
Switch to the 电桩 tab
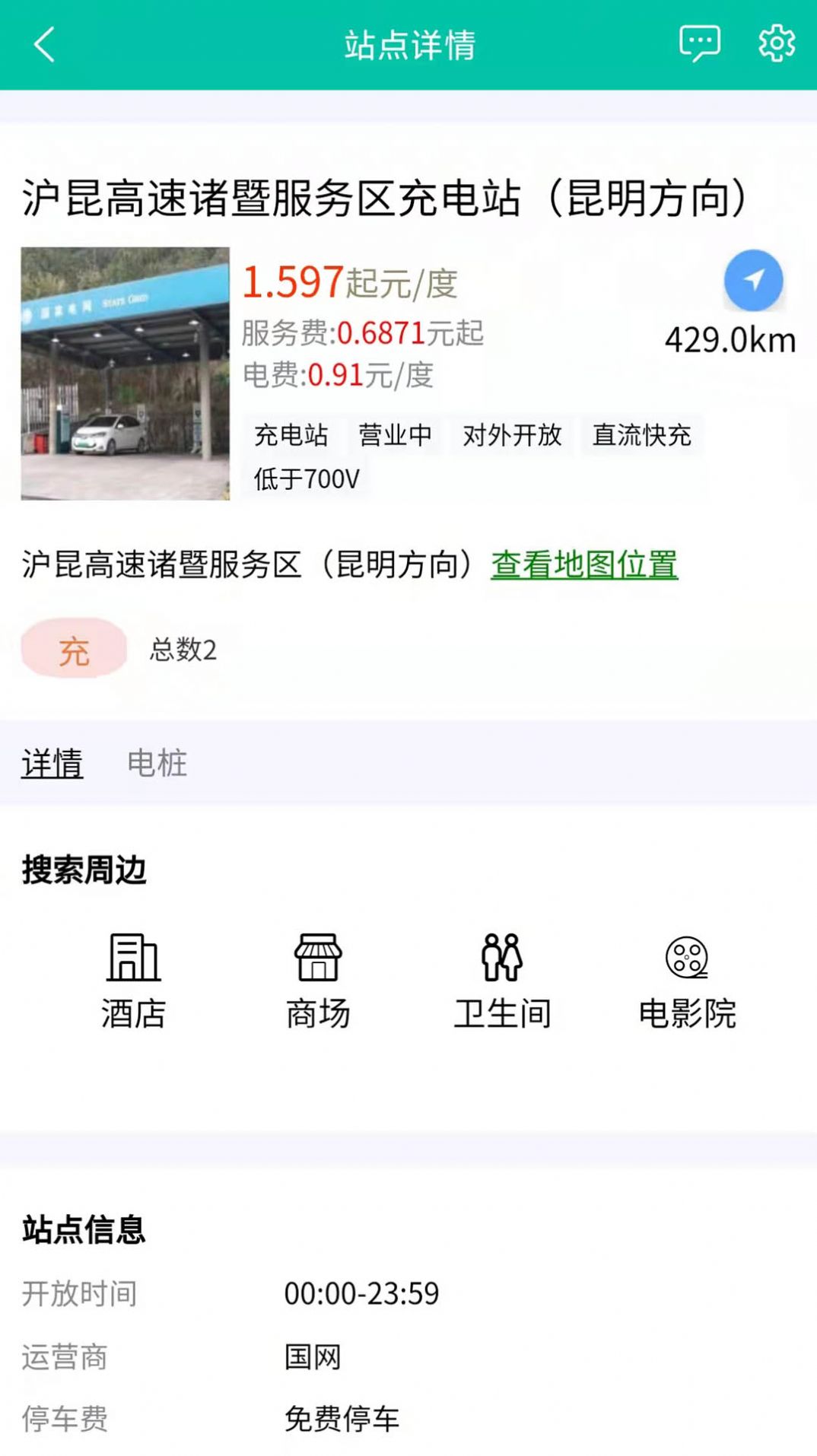click(x=157, y=763)
